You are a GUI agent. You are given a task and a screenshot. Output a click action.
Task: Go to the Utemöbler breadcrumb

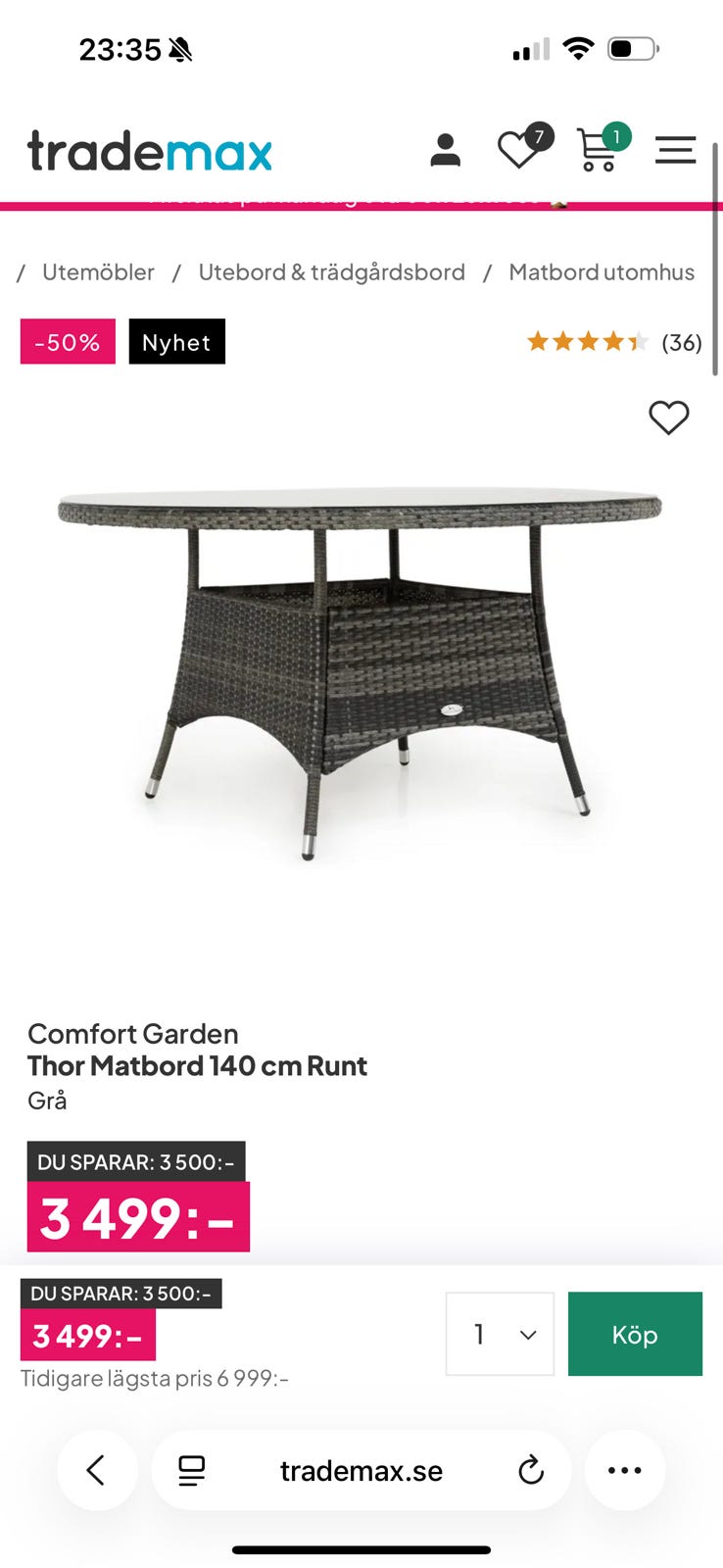pos(98,272)
